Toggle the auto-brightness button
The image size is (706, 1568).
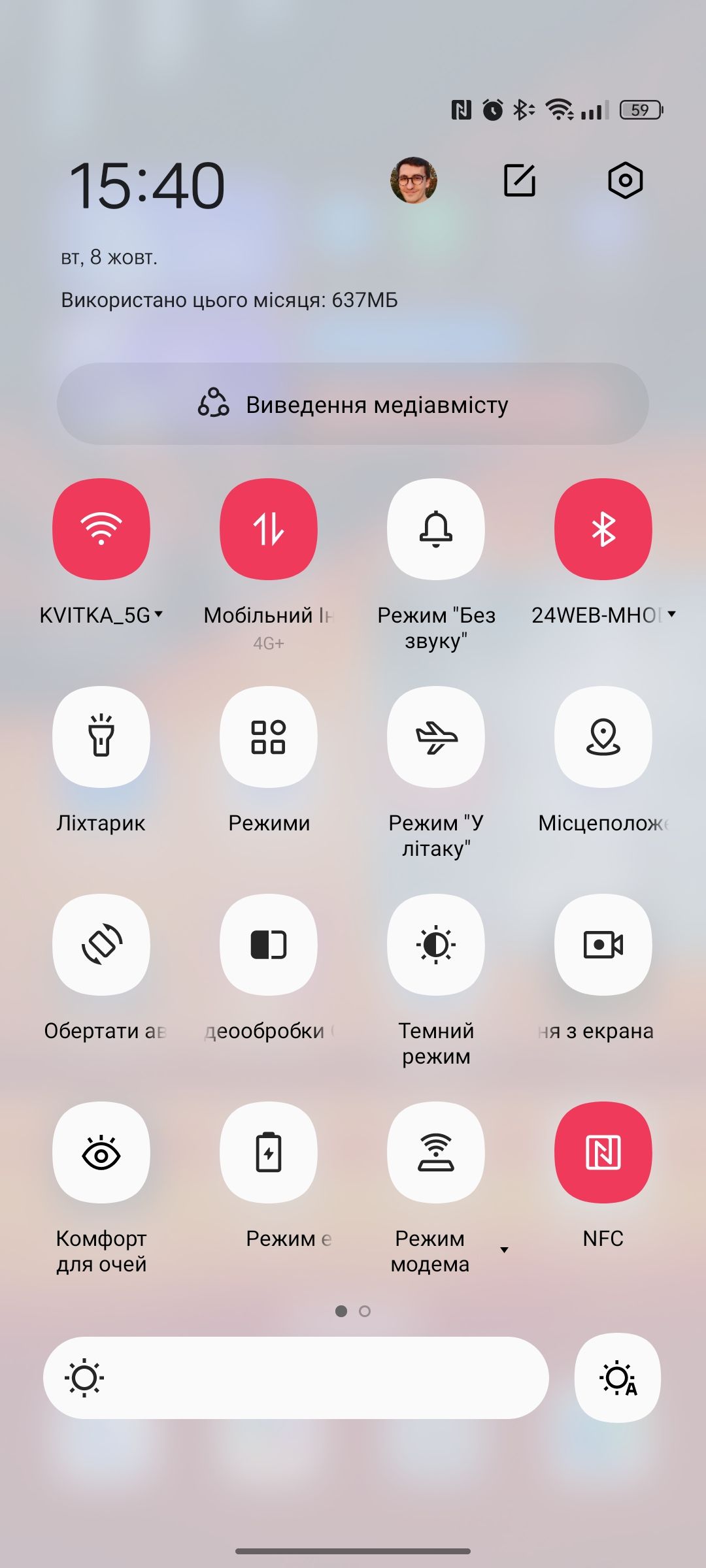[x=618, y=1378]
